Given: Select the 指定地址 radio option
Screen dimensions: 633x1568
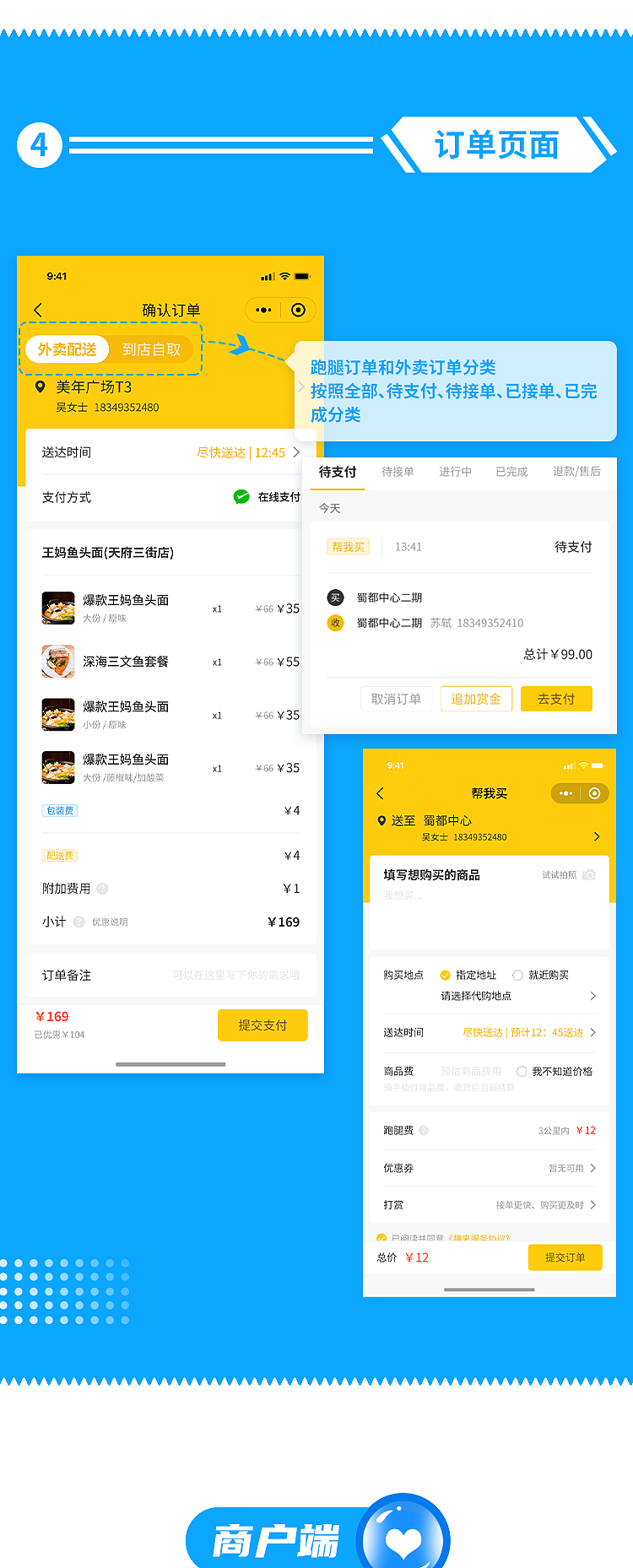Looking at the screenshot, I should pyautogui.click(x=444, y=975).
